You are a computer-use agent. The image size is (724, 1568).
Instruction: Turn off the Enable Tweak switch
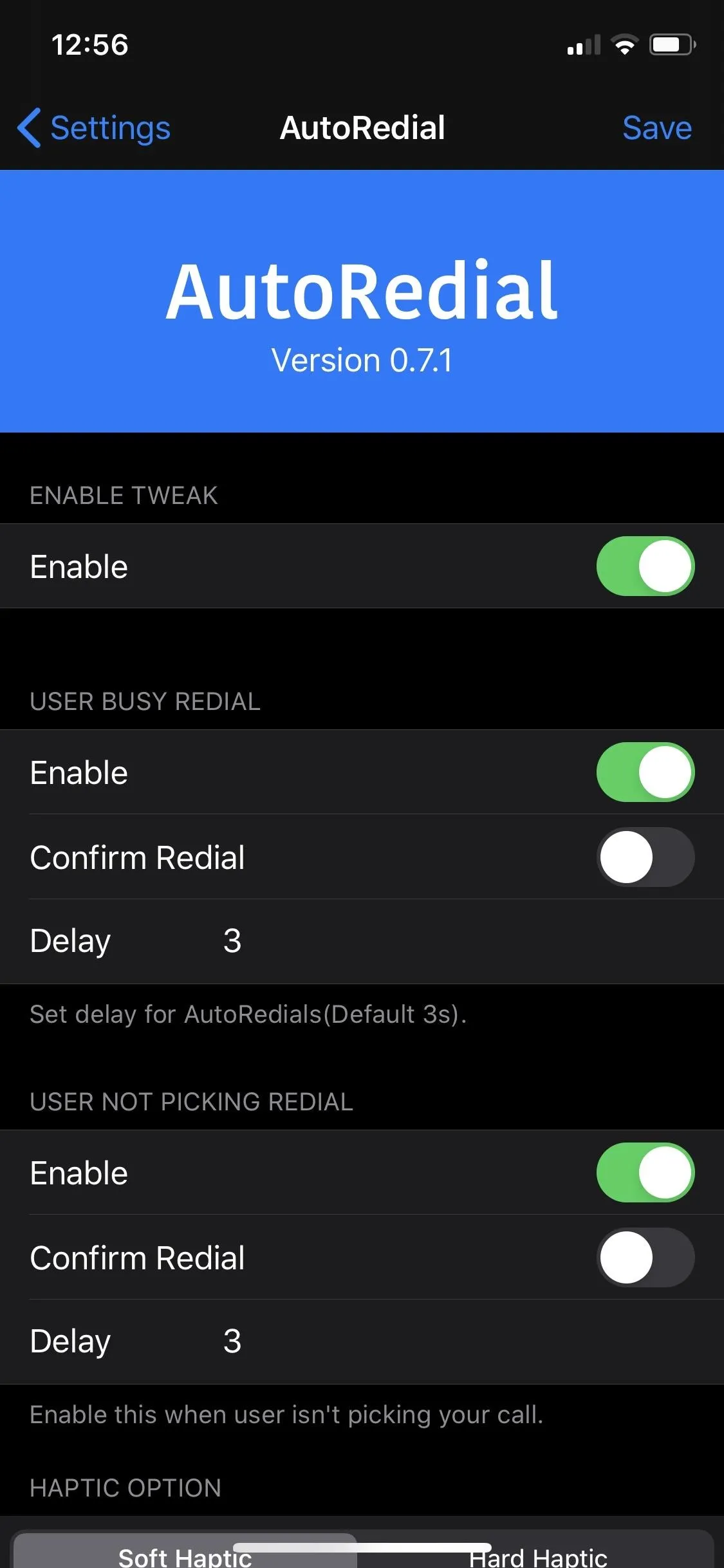(x=645, y=566)
